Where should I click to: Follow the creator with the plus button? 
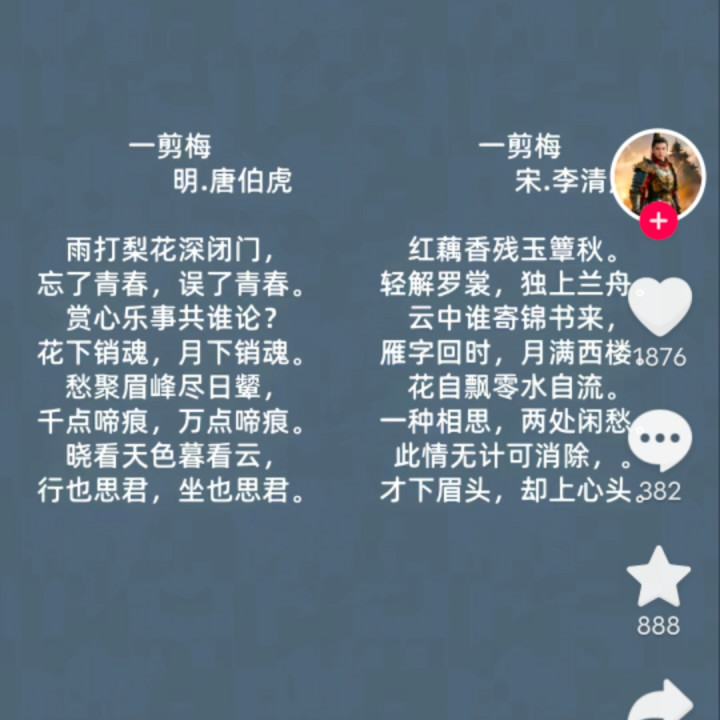click(x=658, y=221)
